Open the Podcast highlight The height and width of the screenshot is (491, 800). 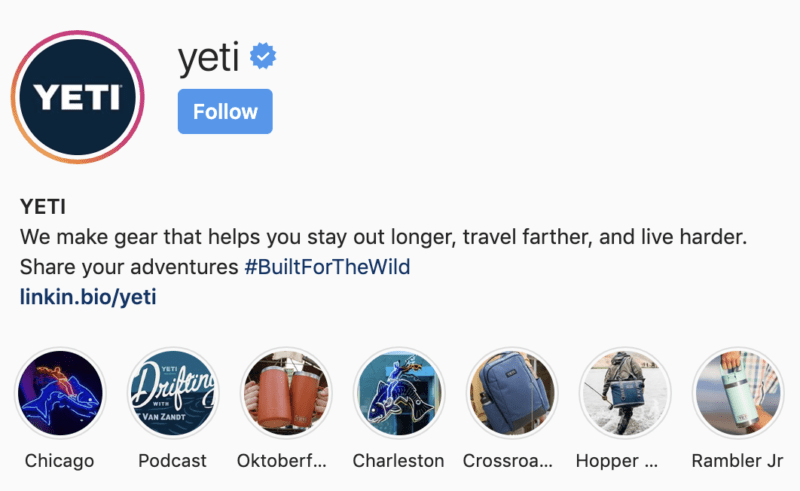173,394
